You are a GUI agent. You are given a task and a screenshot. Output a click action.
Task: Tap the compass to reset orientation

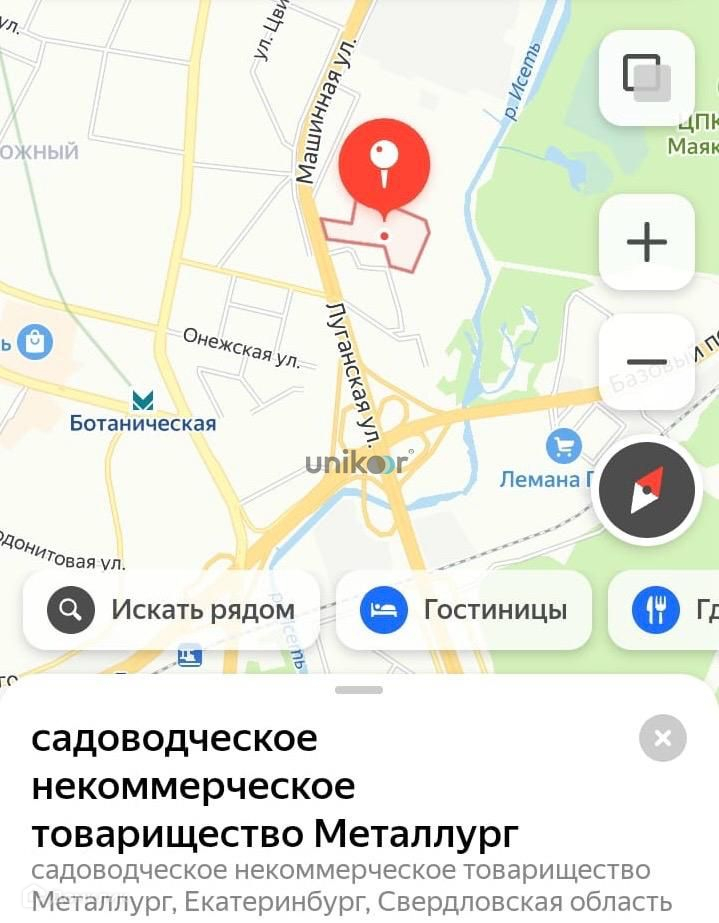646,491
